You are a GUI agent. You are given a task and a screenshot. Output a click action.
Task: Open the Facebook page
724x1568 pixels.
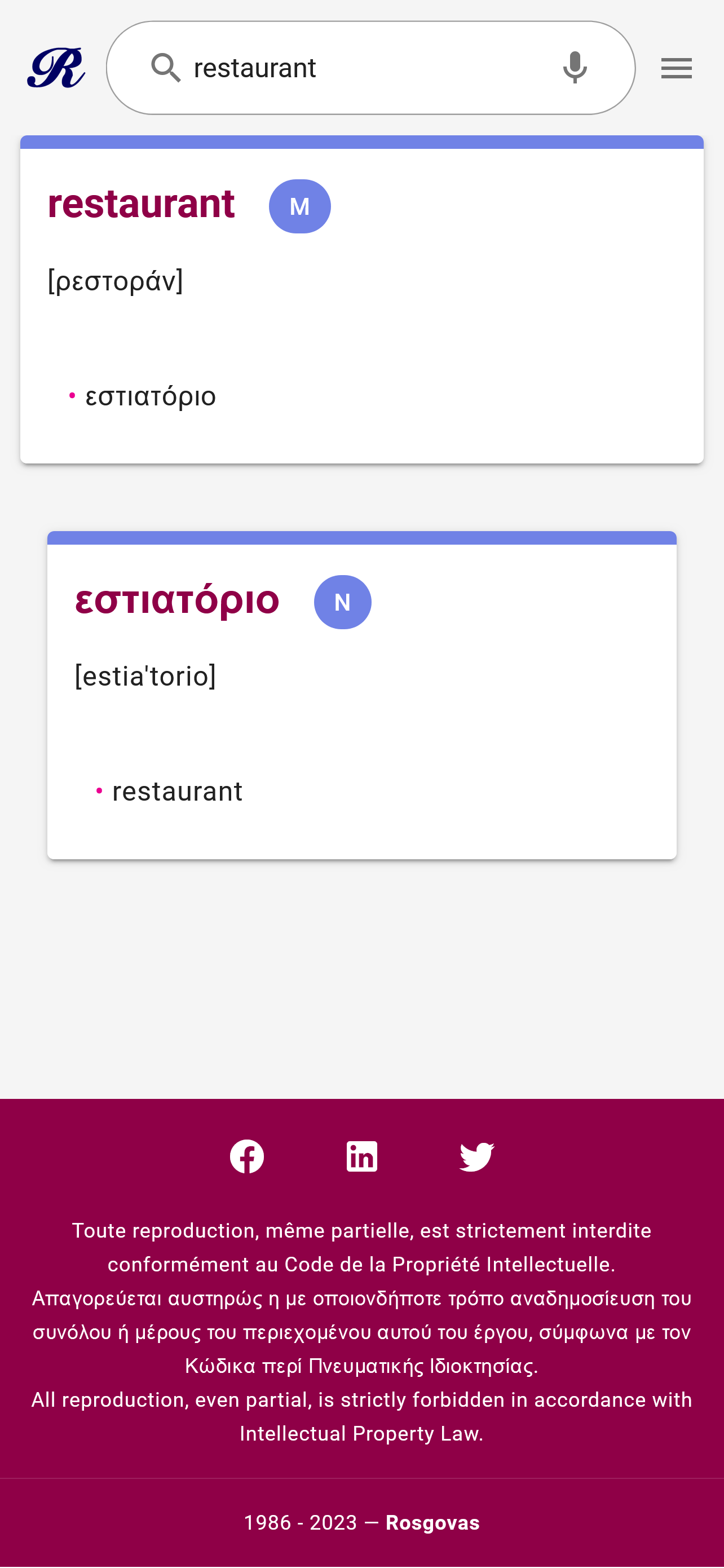click(x=246, y=1156)
